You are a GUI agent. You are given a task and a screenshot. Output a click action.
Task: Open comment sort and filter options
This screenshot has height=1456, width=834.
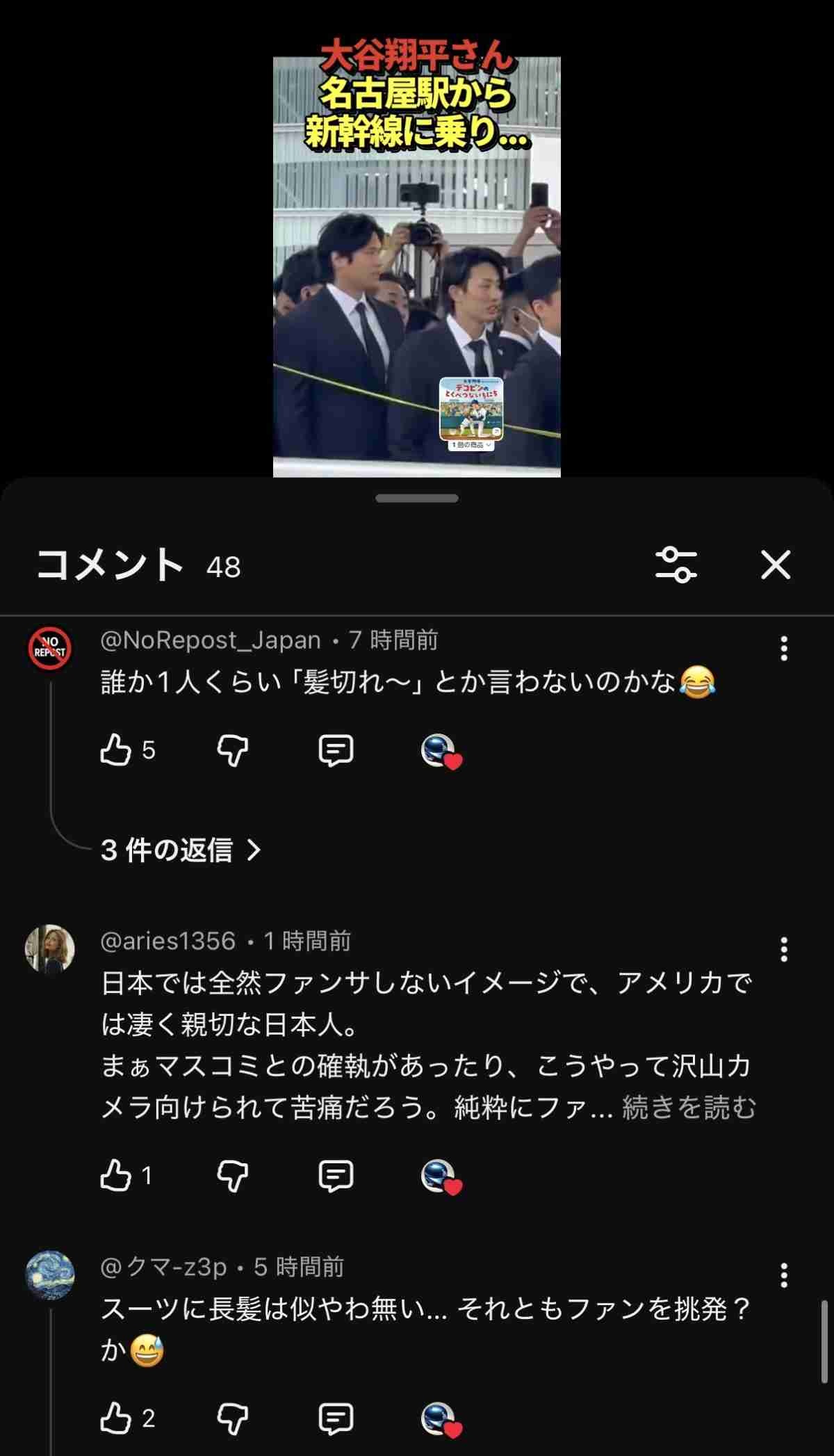676,565
